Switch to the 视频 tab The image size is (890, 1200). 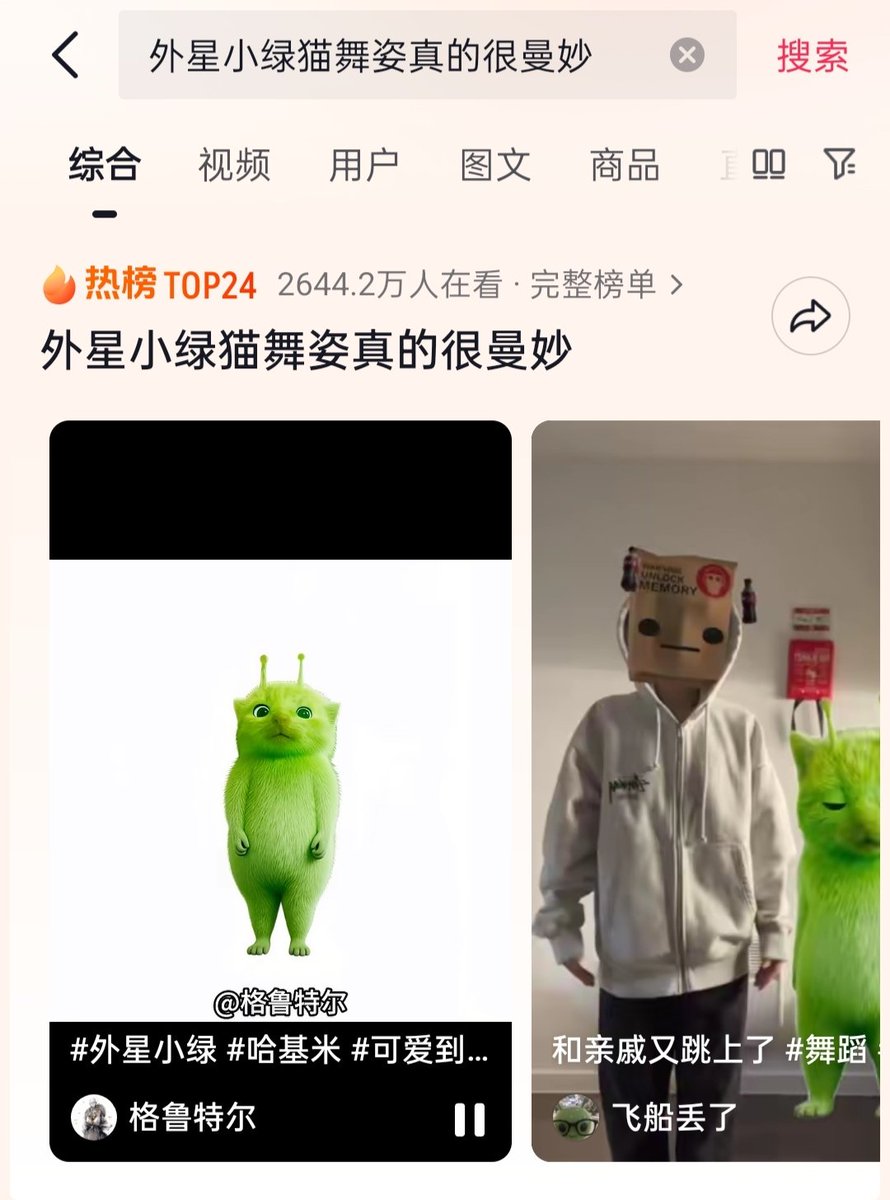coord(234,165)
